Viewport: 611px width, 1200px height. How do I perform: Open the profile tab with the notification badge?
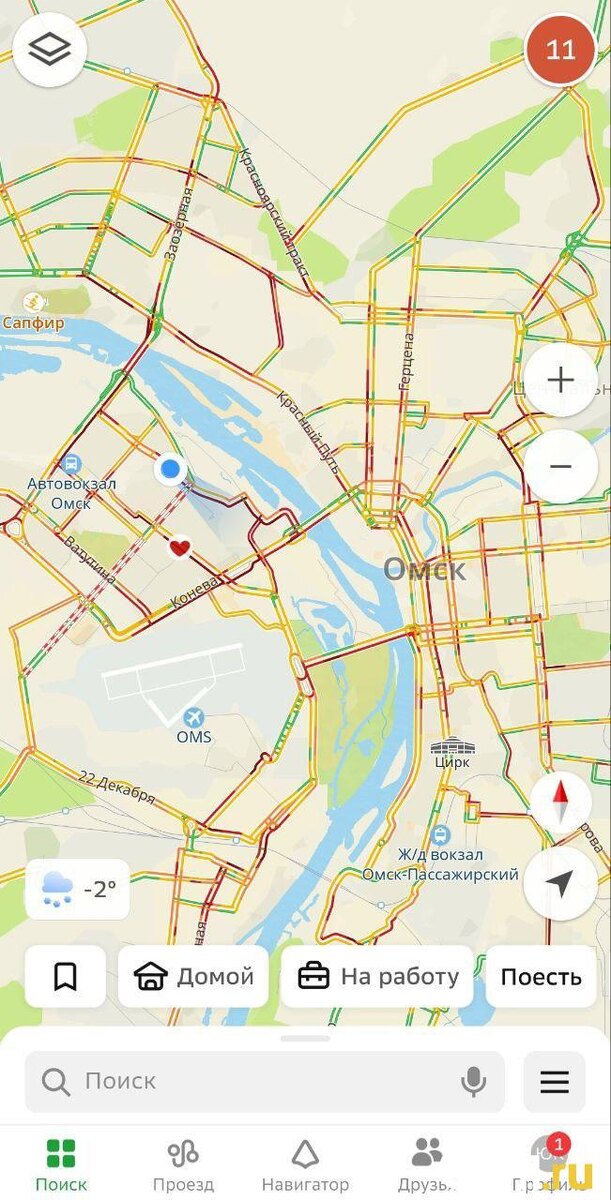click(x=550, y=1166)
